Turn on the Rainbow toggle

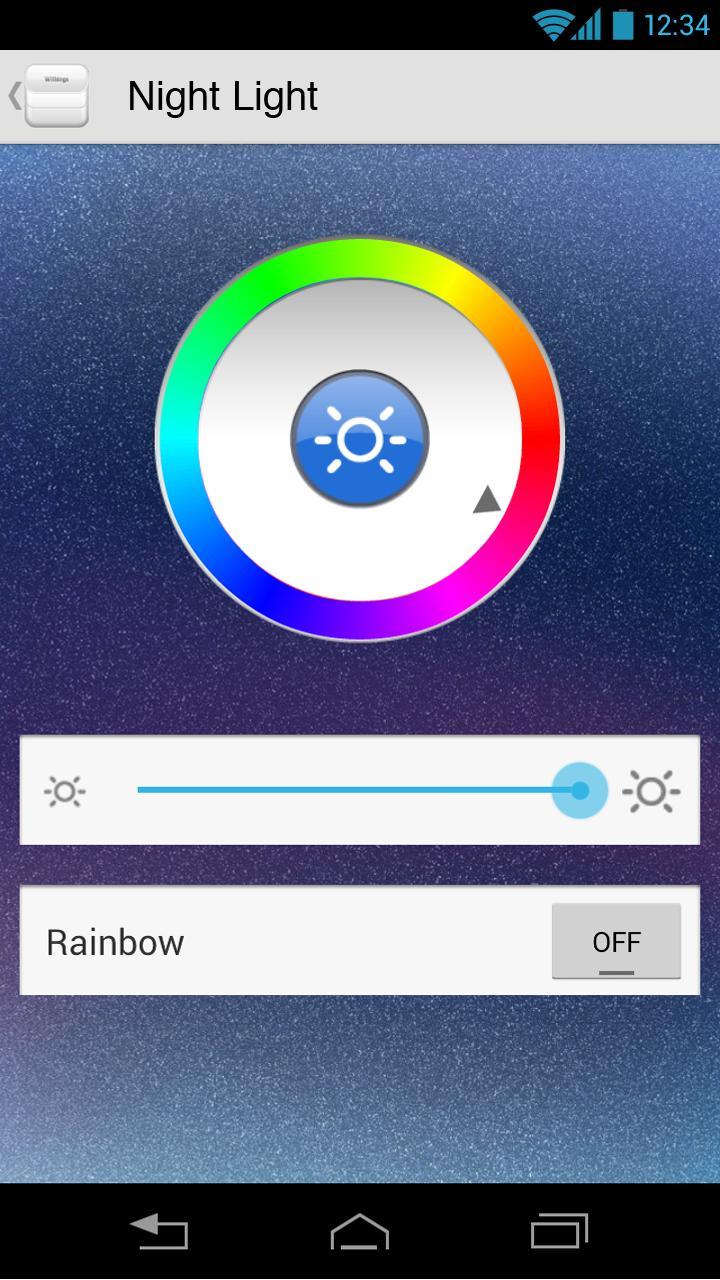616,941
